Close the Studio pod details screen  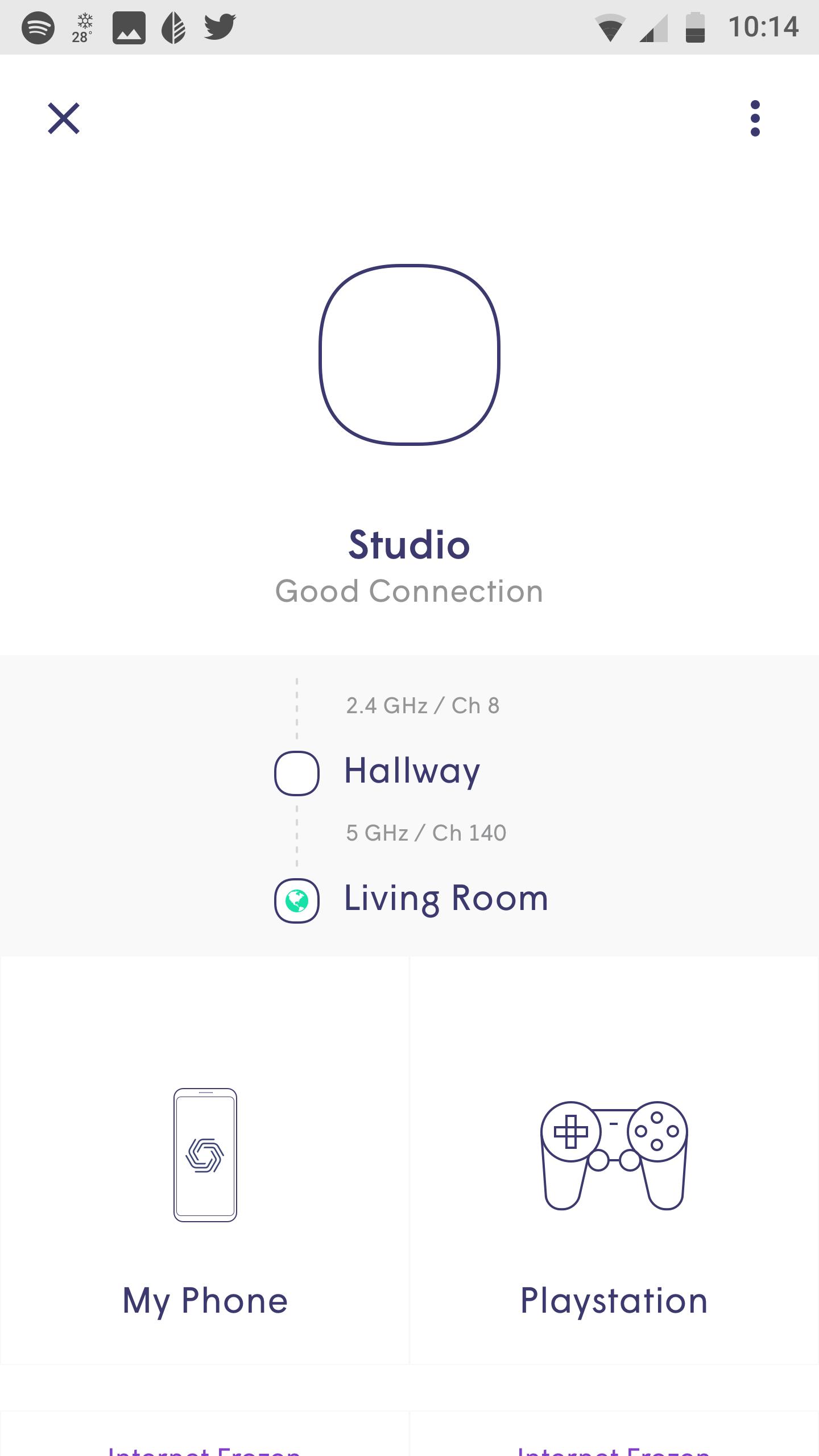64,118
